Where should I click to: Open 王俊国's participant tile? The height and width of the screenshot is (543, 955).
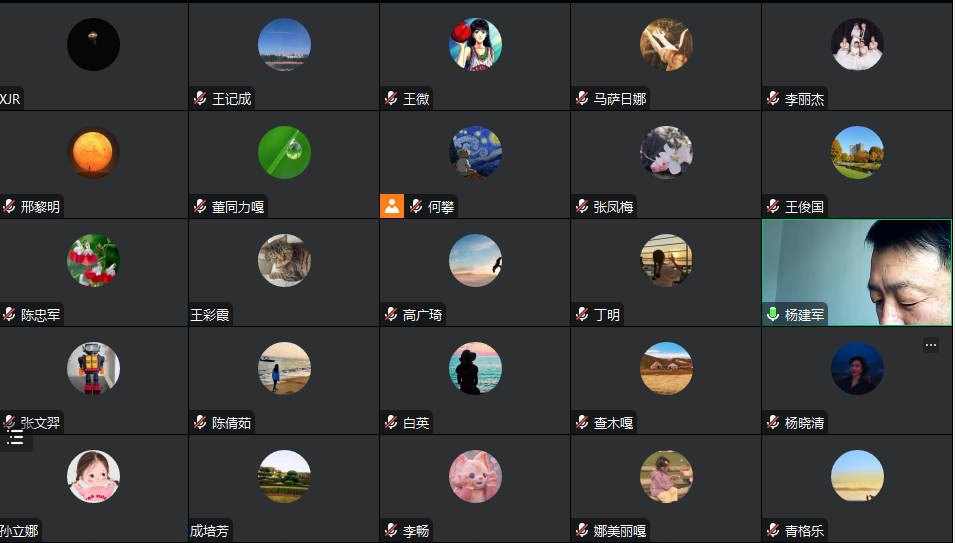click(857, 164)
